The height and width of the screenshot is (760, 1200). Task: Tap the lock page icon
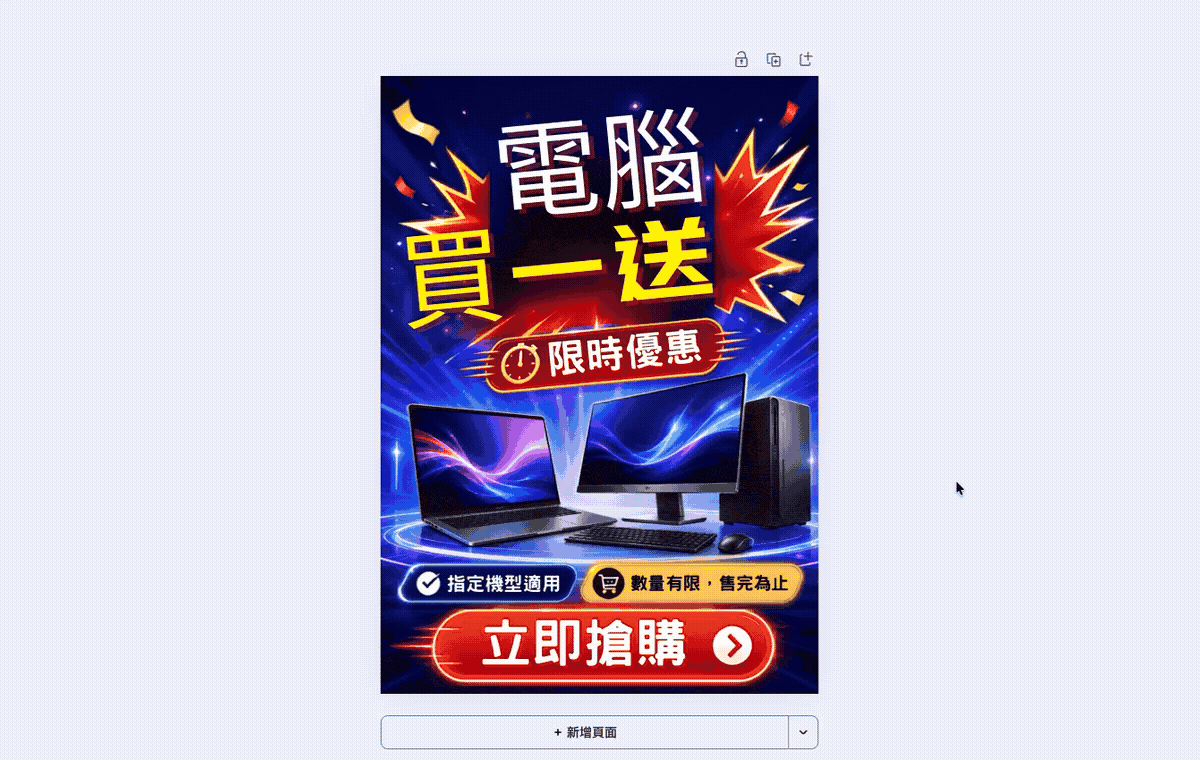click(741, 60)
